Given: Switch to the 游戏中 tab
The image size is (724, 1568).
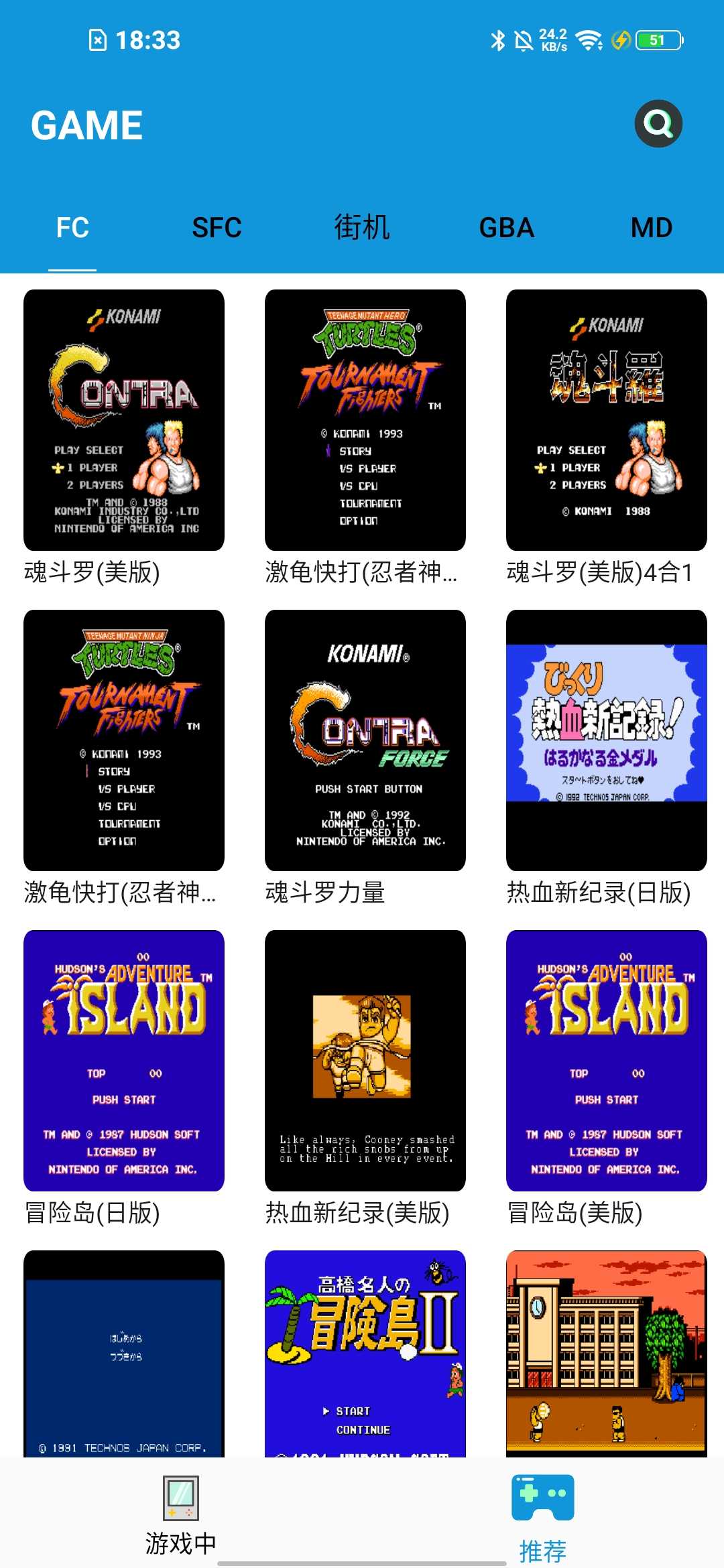Looking at the screenshot, I should (181, 1516).
